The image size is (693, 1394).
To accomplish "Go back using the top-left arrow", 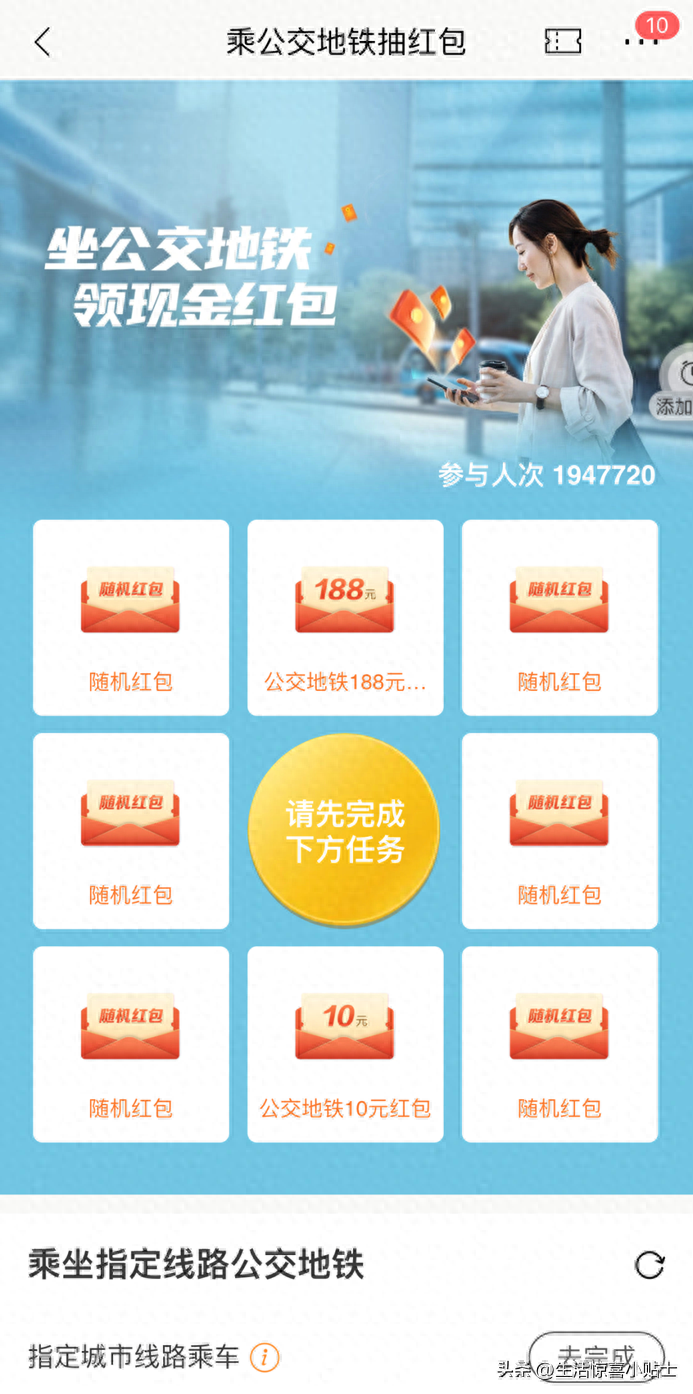I will pyautogui.click(x=41, y=42).
